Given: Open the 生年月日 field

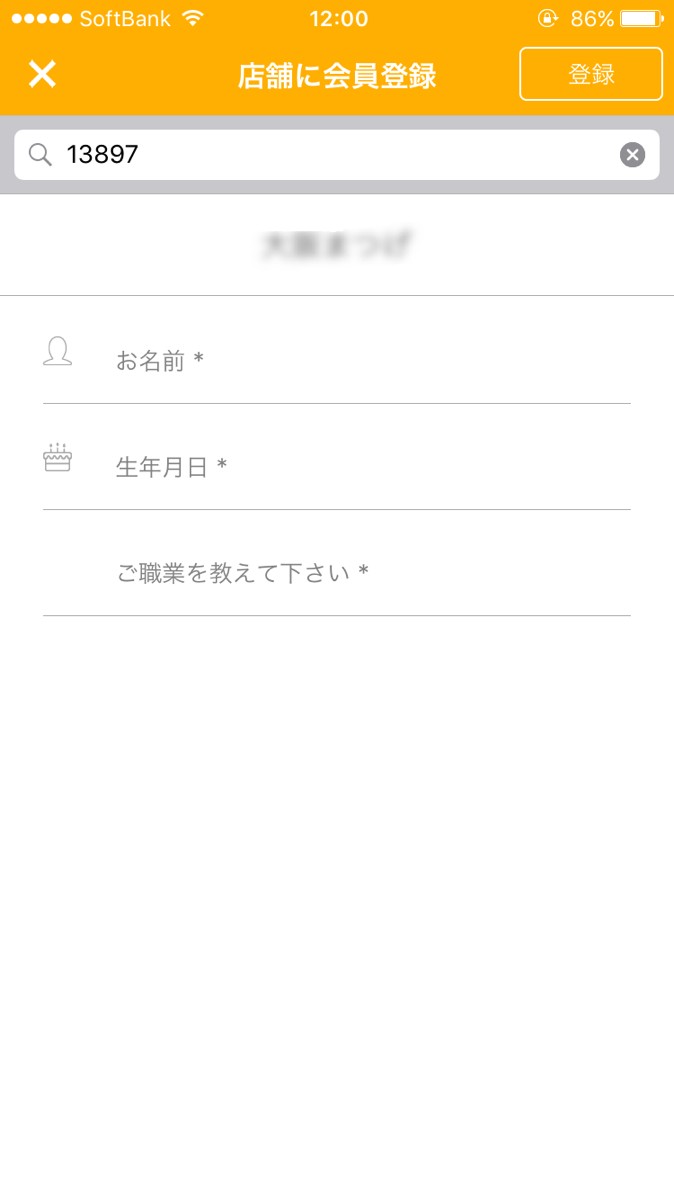Looking at the screenshot, I should click(x=370, y=467).
